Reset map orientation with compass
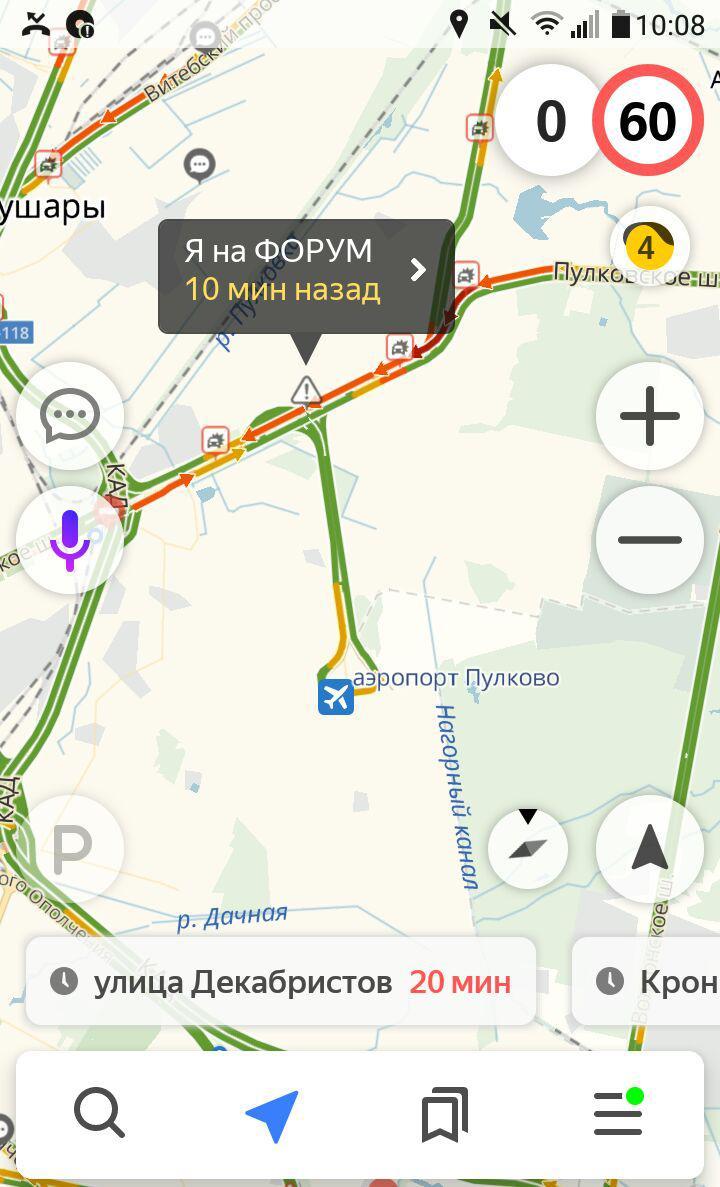Image resolution: width=720 pixels, height=1187 pixels. pyautogui.click(x=528, y=847)
